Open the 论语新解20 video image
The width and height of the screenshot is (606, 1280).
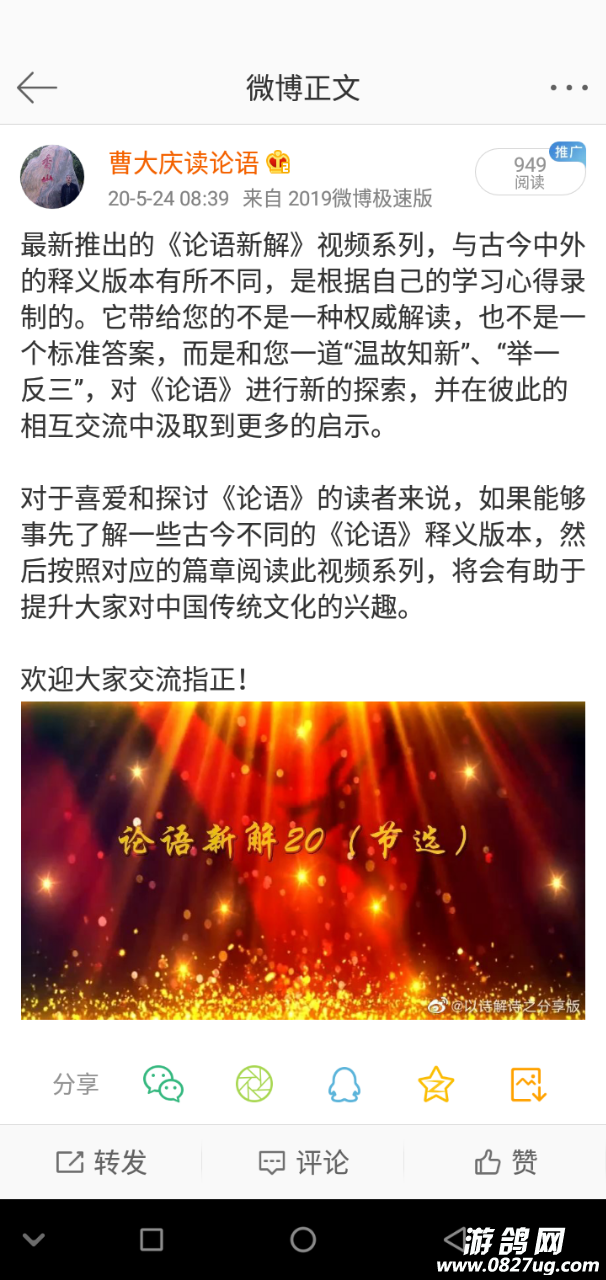pyautogui.click(x=303, y=860)
